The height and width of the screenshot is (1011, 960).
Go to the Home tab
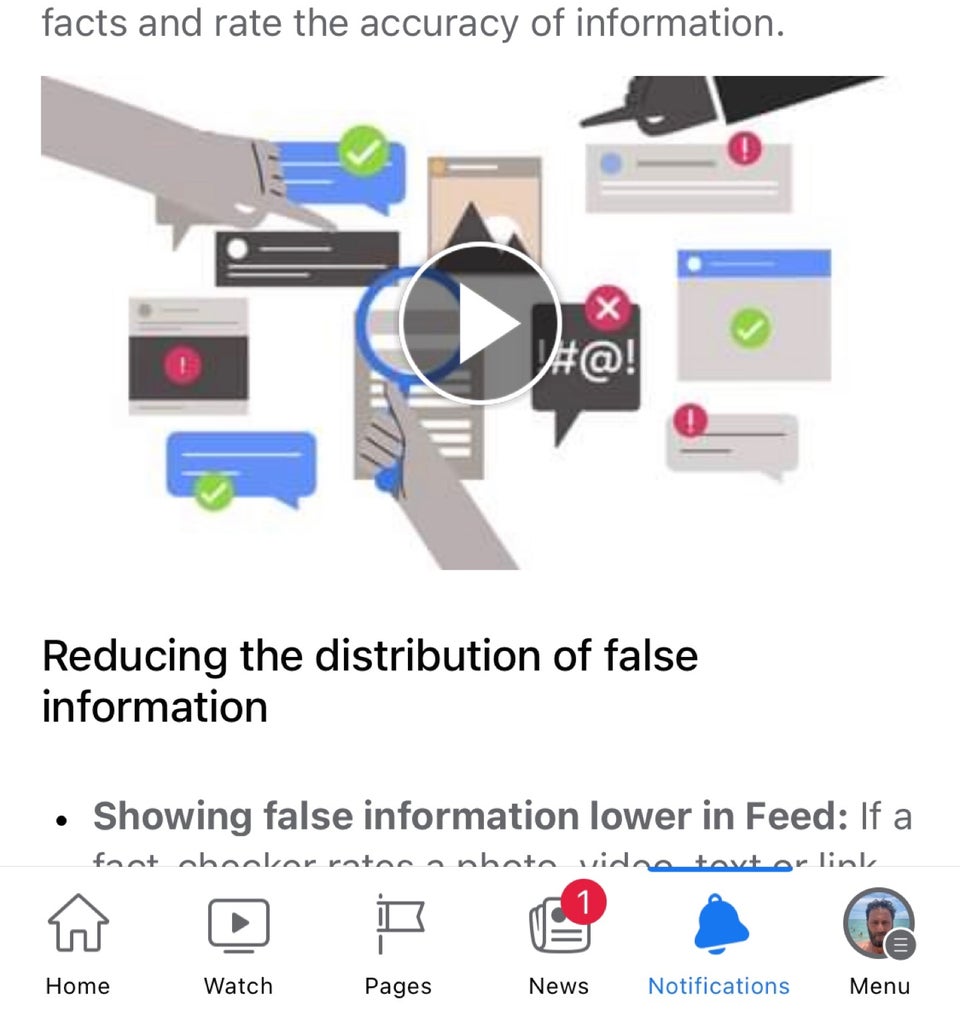(x=78, y=943)
